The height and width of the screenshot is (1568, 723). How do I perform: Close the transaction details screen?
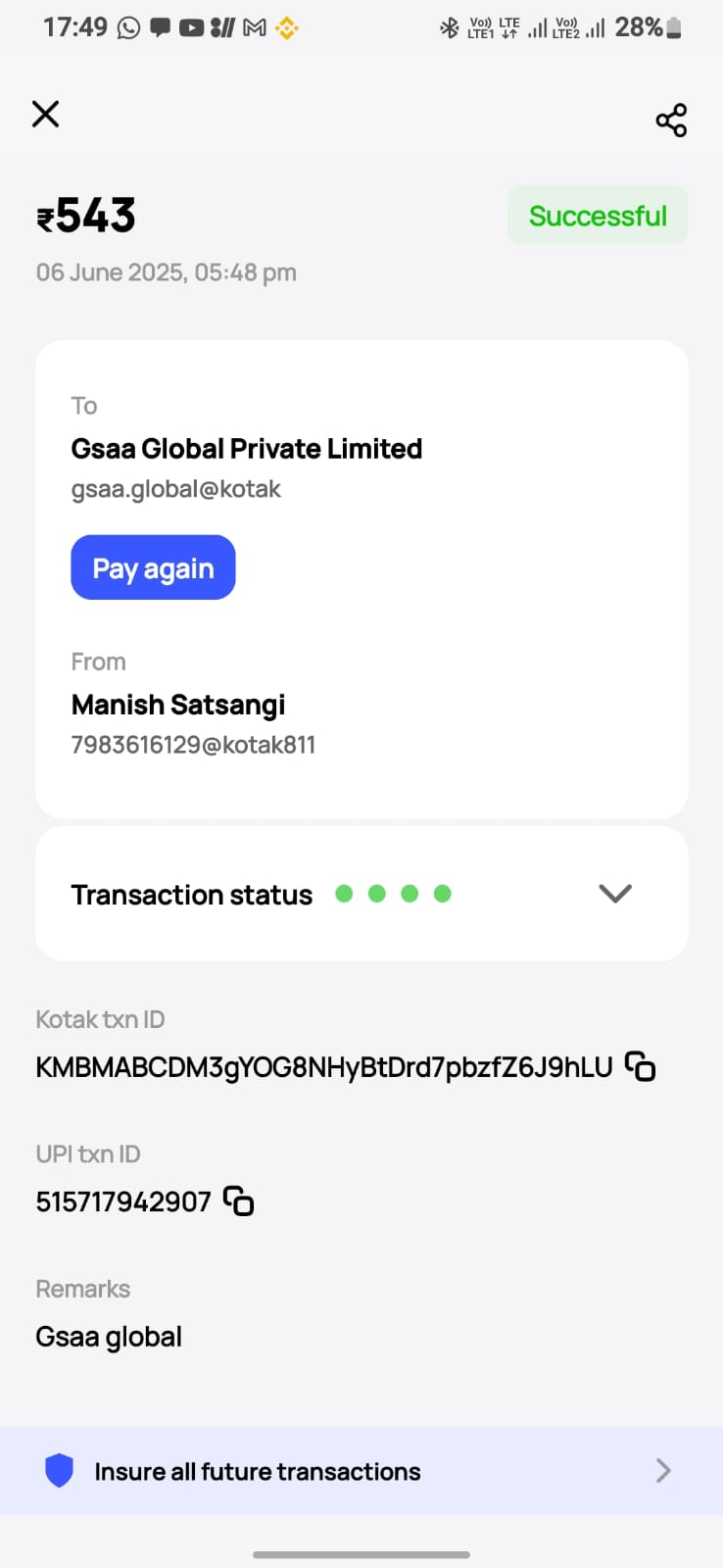[x=46, y=115]
